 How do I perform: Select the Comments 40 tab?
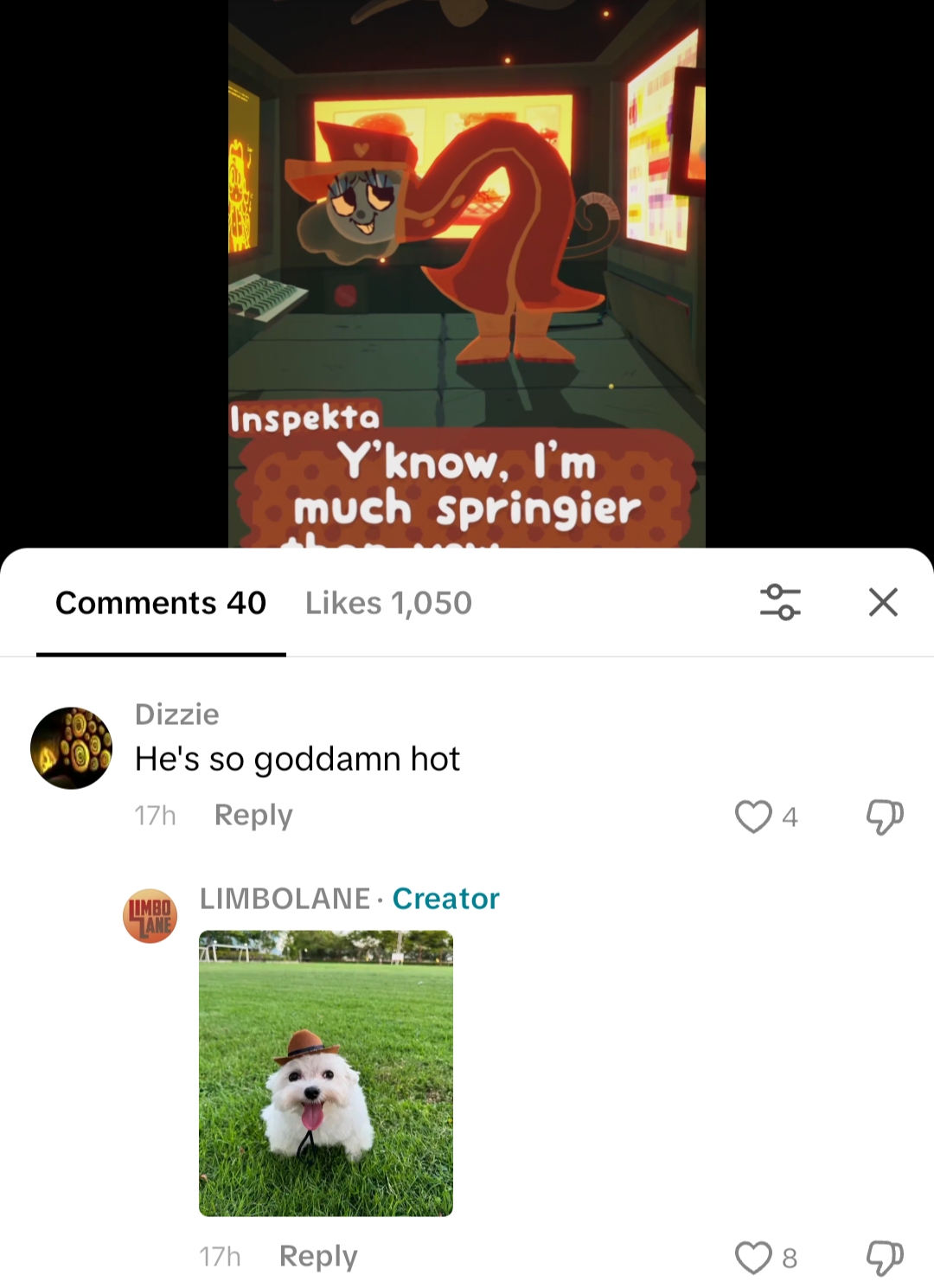(x=161, y=603)
